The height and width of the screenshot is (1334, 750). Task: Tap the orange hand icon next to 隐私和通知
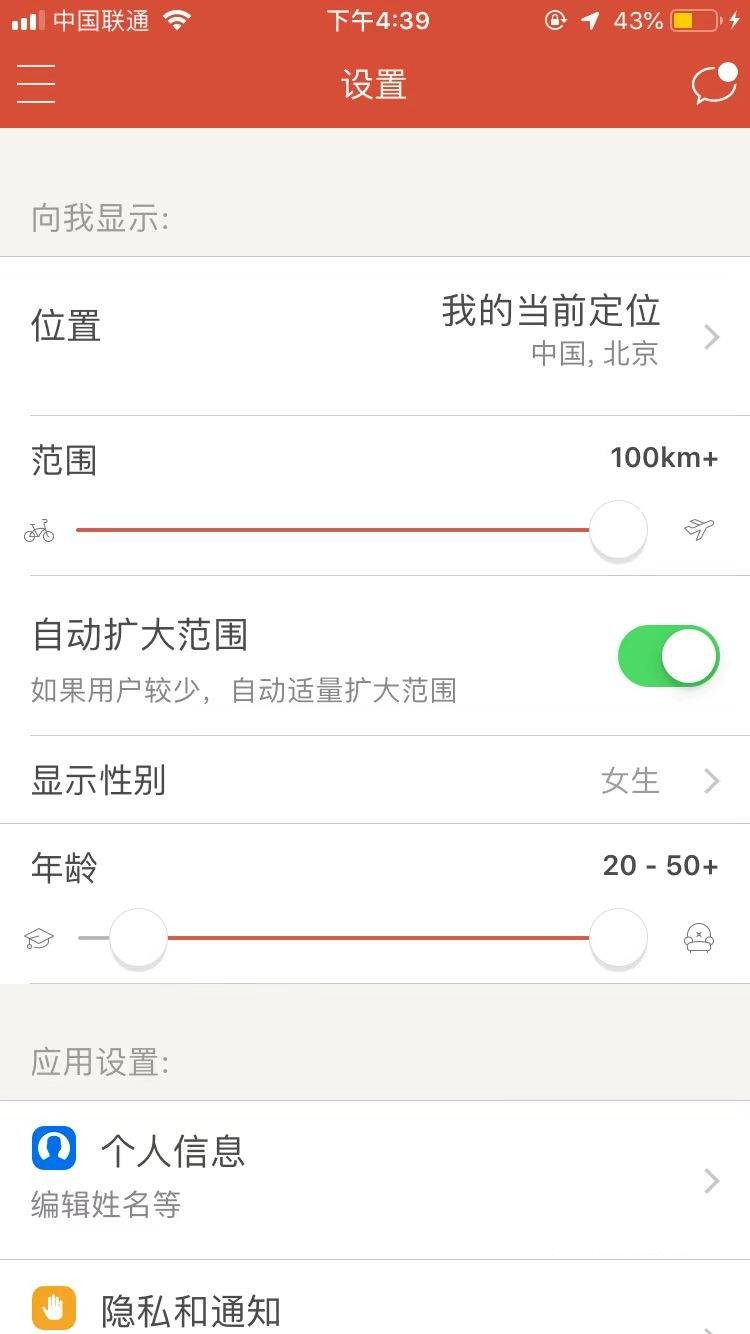tap(54, 1308)
